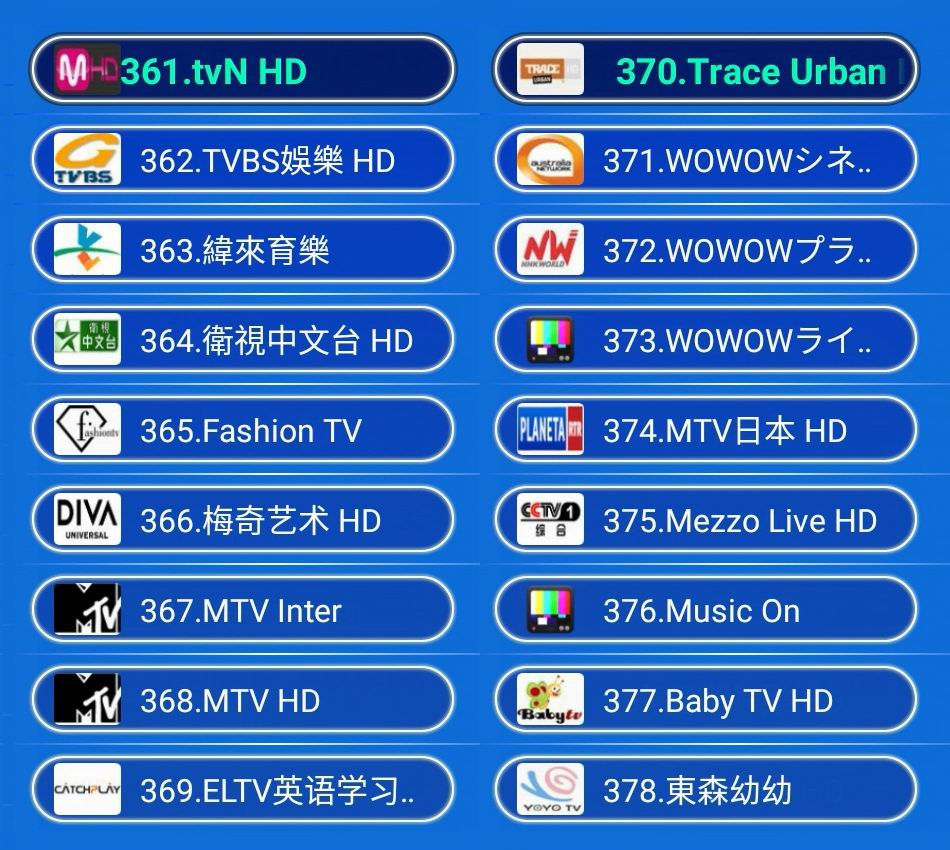This screenshot has width=950, height=850.
Task: Select 365 Fashion TV channel
Action: pos(242,431)
